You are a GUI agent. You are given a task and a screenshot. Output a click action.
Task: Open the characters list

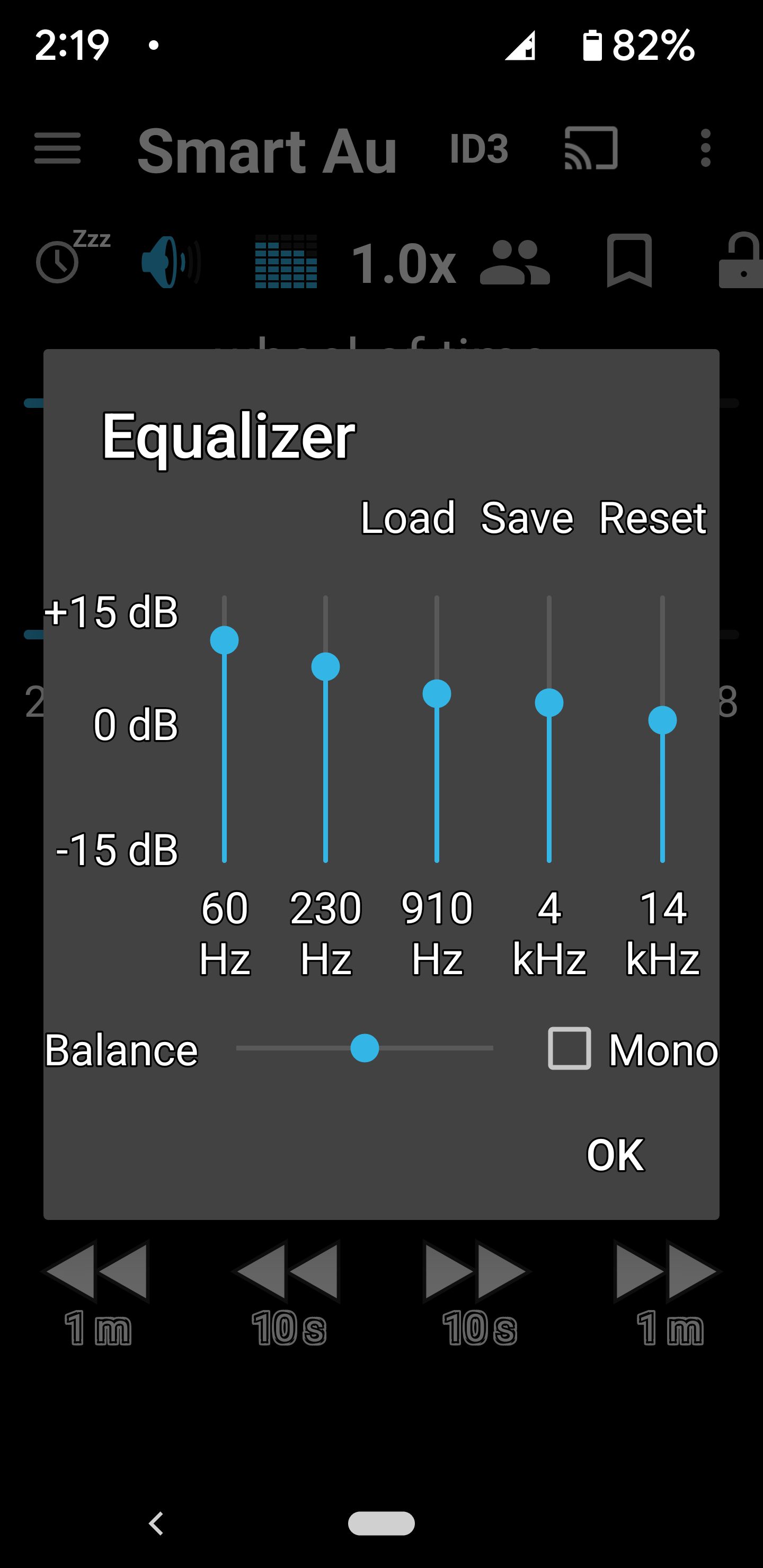pyautogui.click(x=514, y=262)
